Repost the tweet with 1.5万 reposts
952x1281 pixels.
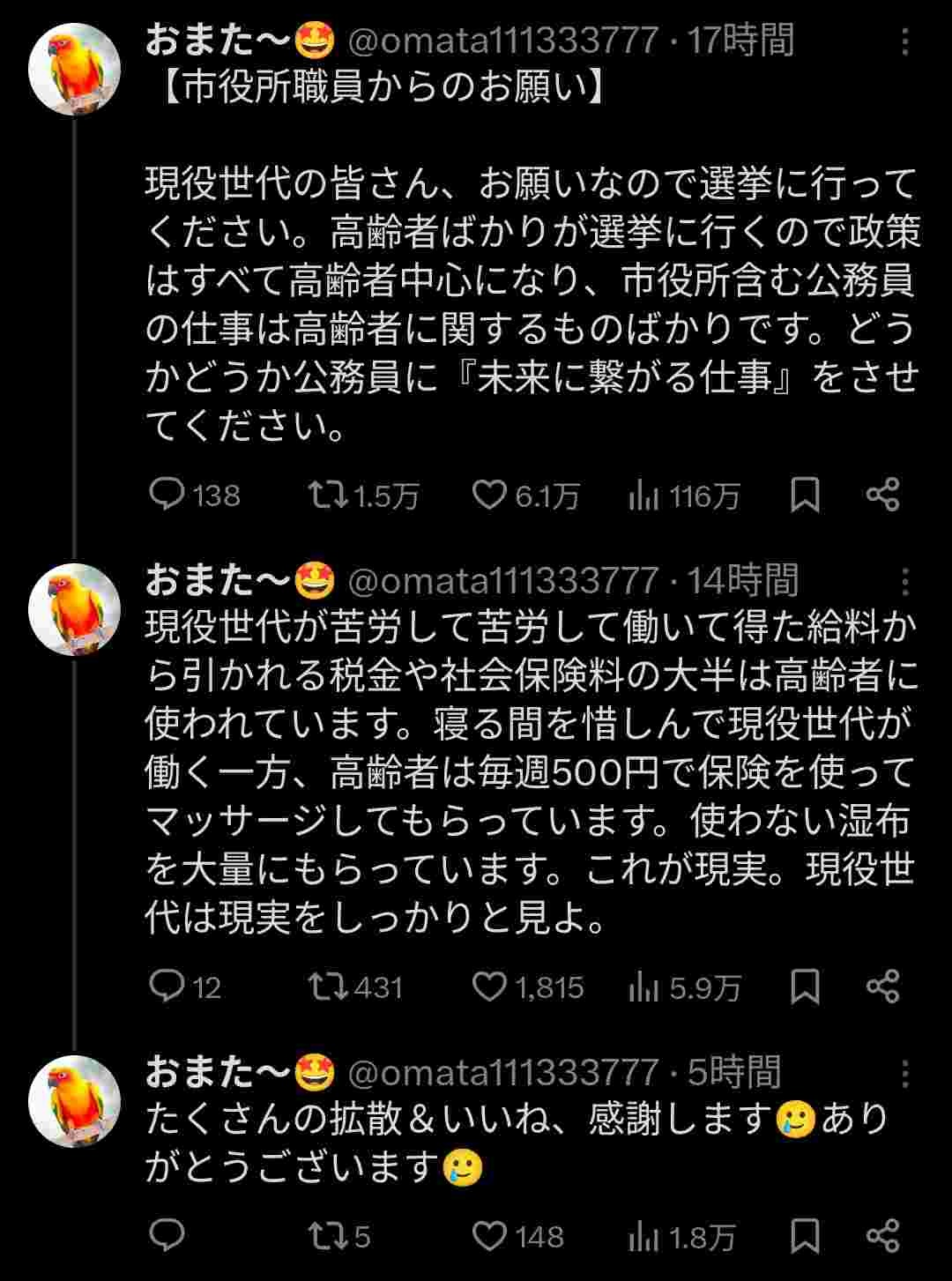[x=329, y=495]
